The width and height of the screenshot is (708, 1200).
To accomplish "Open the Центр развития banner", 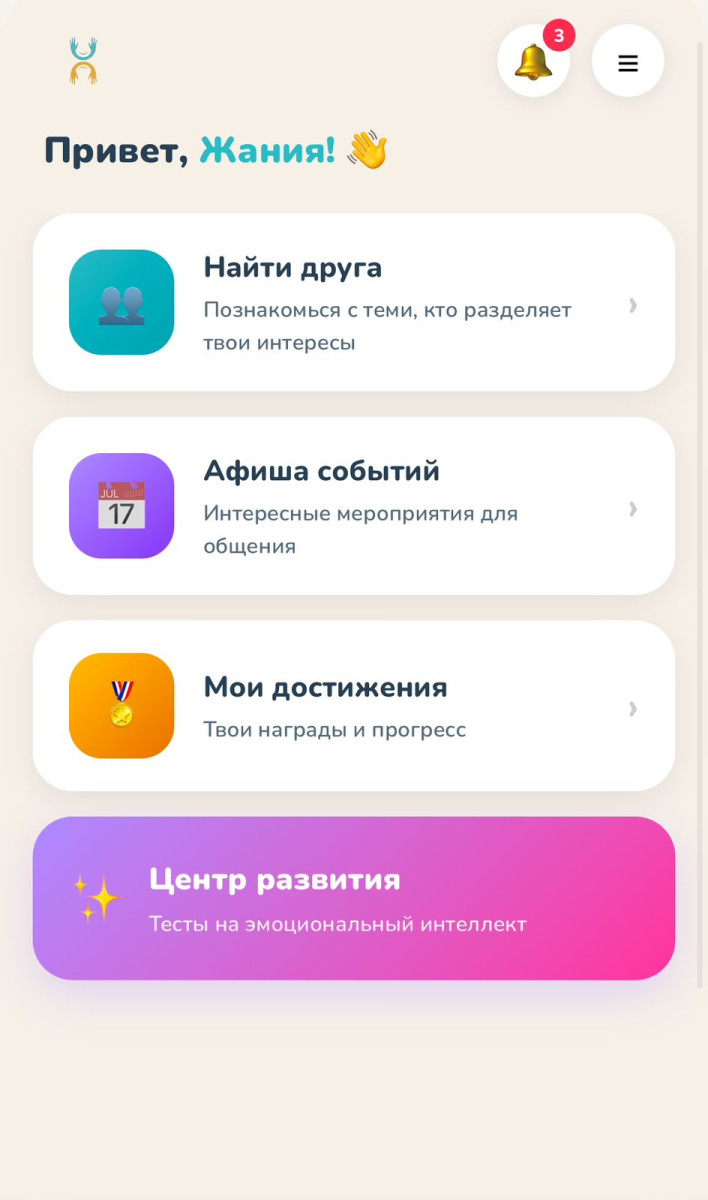I will pos(354,898).
